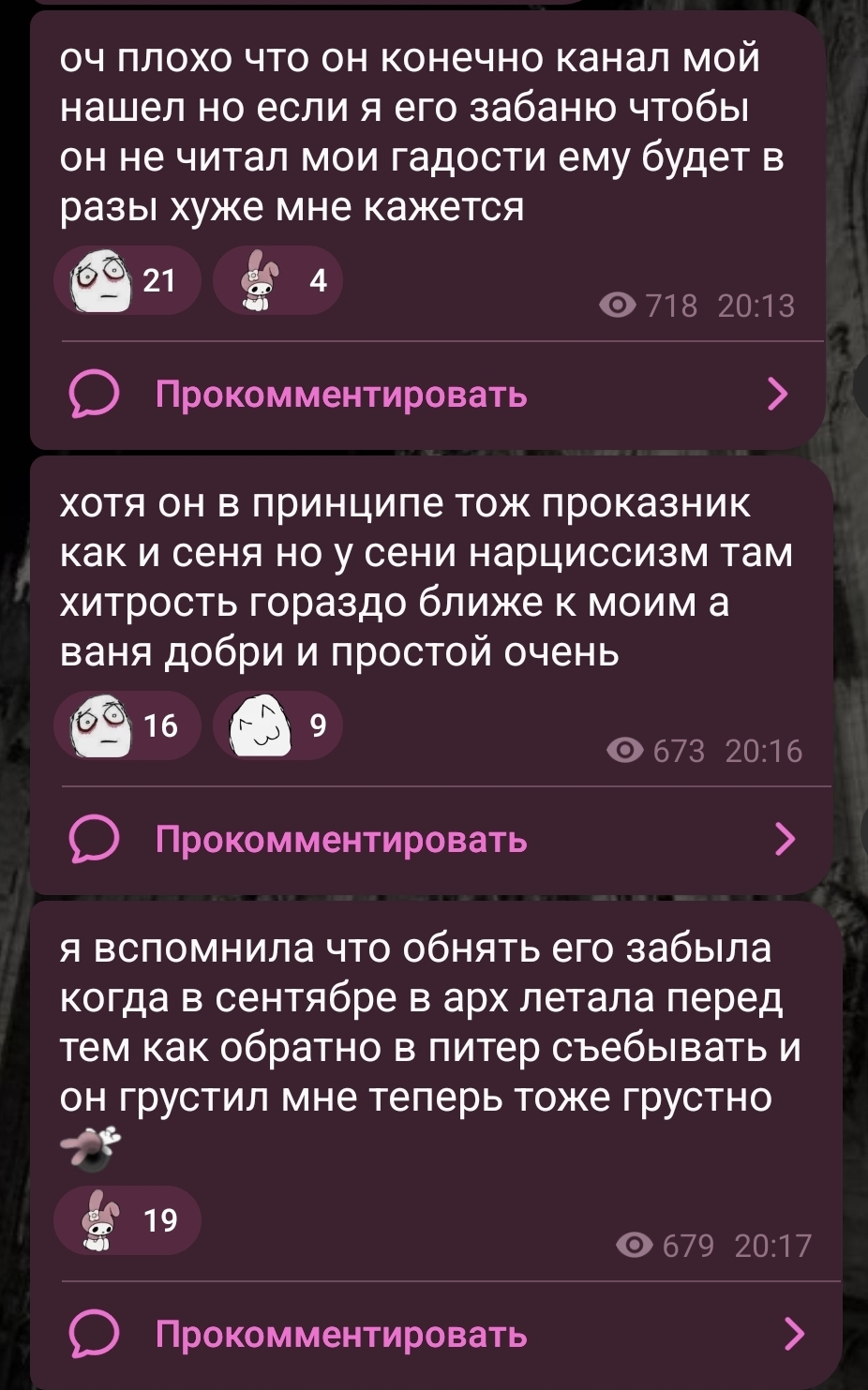868x1390 pixels.
Task: Add the bunny reaction with count 4
Action: [277, 280]
